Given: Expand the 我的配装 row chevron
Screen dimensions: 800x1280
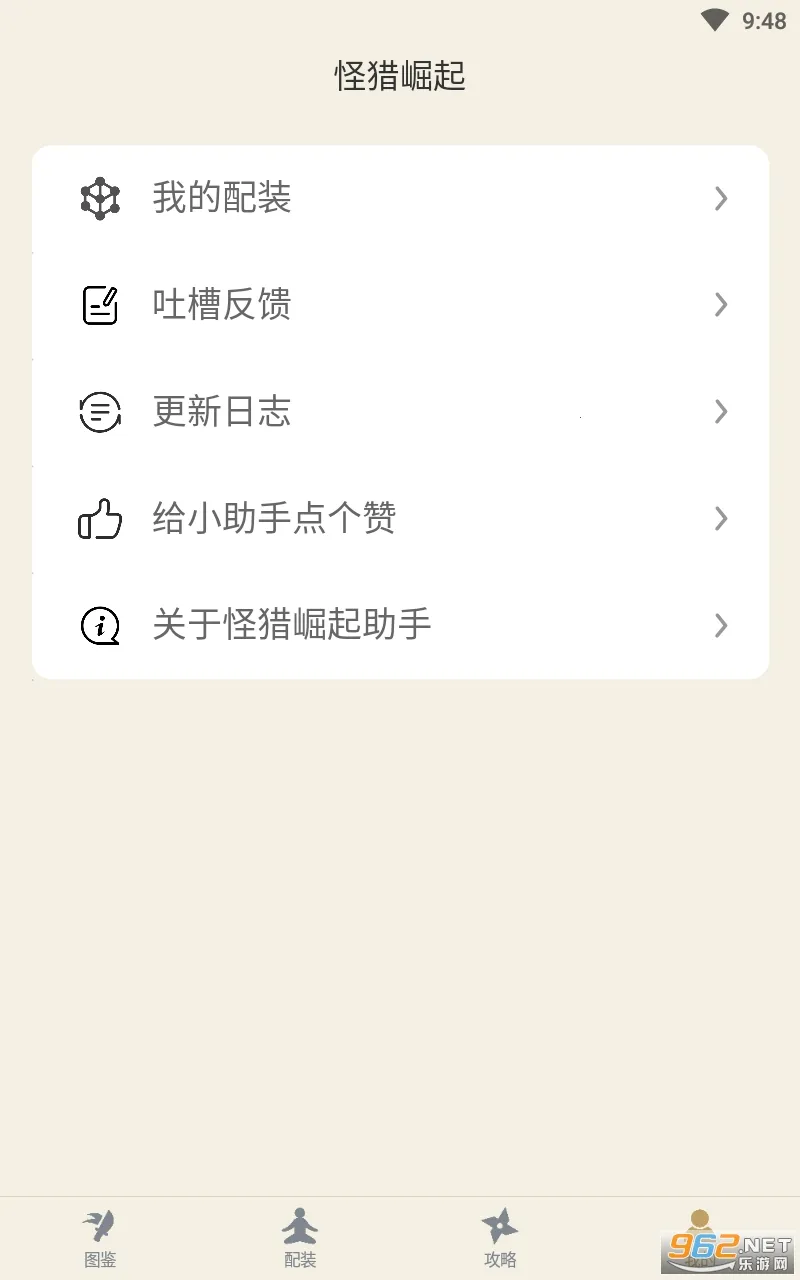Looking at the screenshot, I should click(721, 199).
